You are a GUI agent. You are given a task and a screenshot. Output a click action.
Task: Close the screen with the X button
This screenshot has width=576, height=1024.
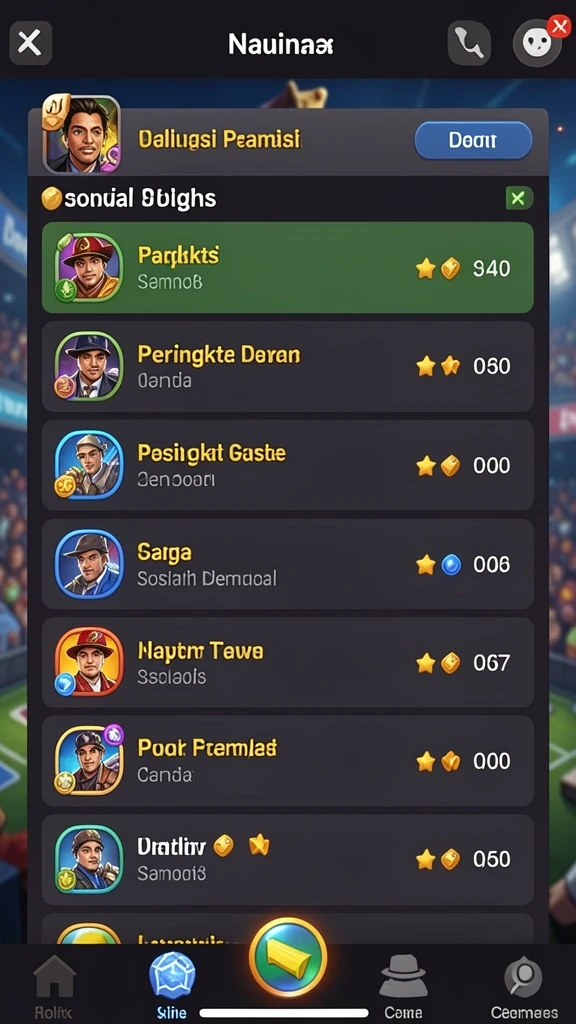pyautogui.click(x=31, y=43)
